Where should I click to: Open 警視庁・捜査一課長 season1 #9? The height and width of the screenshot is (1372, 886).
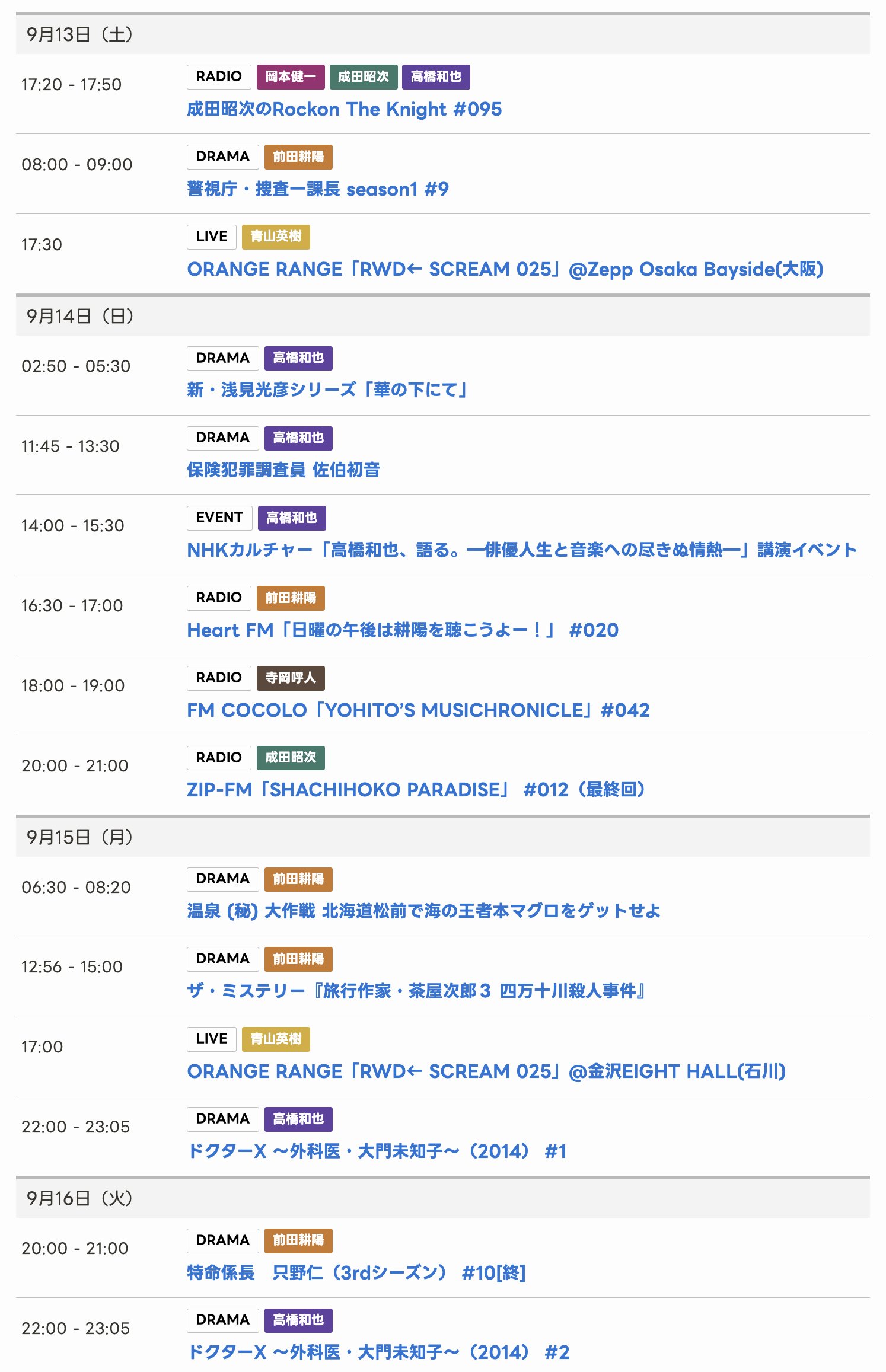click(318, 190)
